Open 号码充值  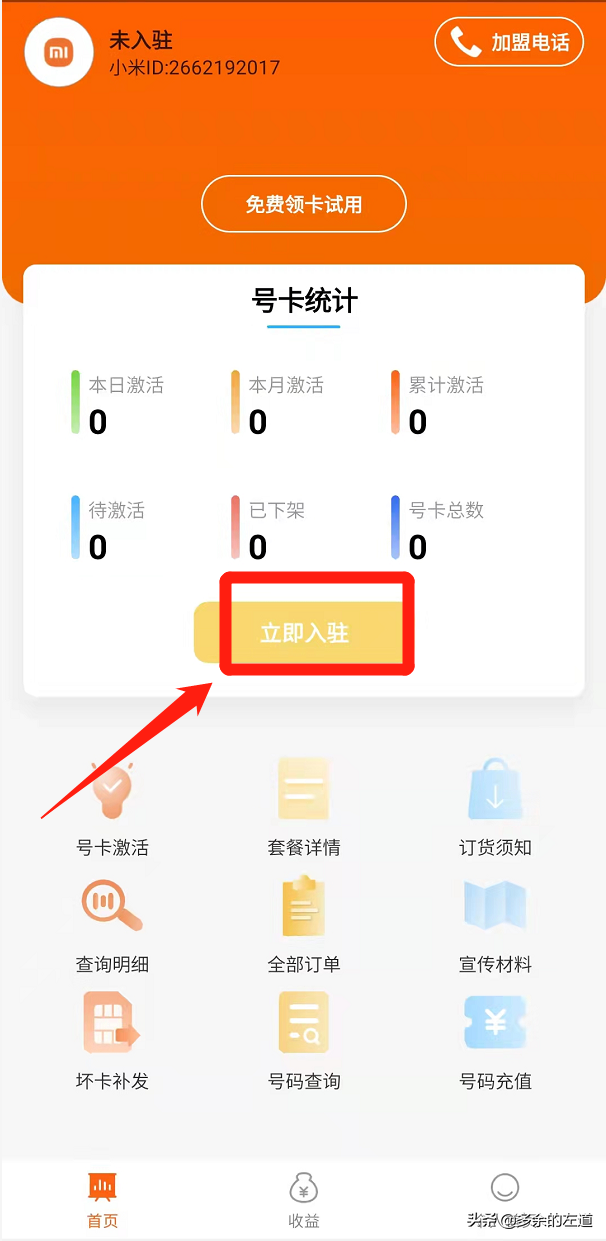(x=495, y=1040)
